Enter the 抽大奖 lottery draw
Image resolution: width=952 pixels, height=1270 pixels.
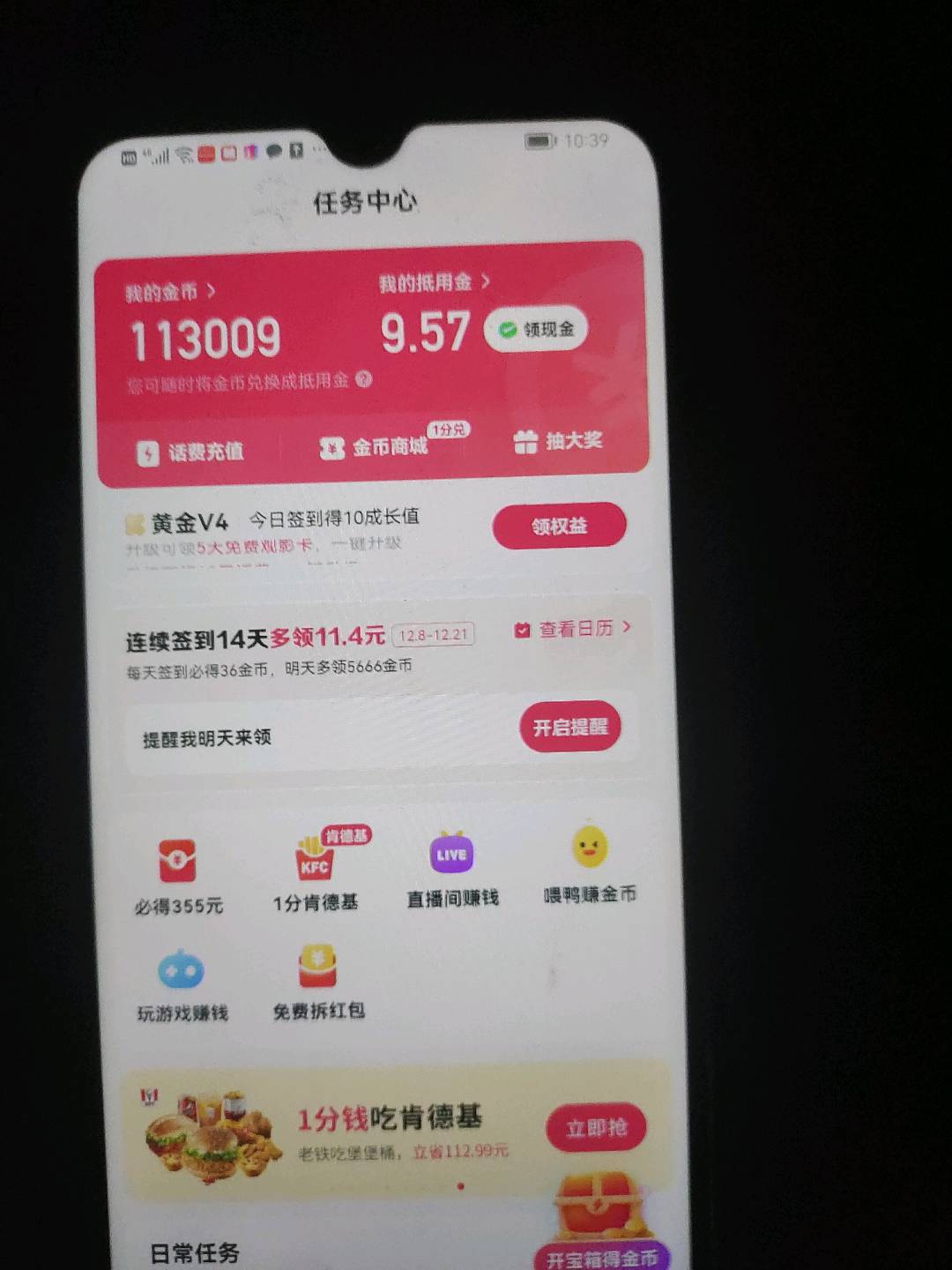(559, 441)
